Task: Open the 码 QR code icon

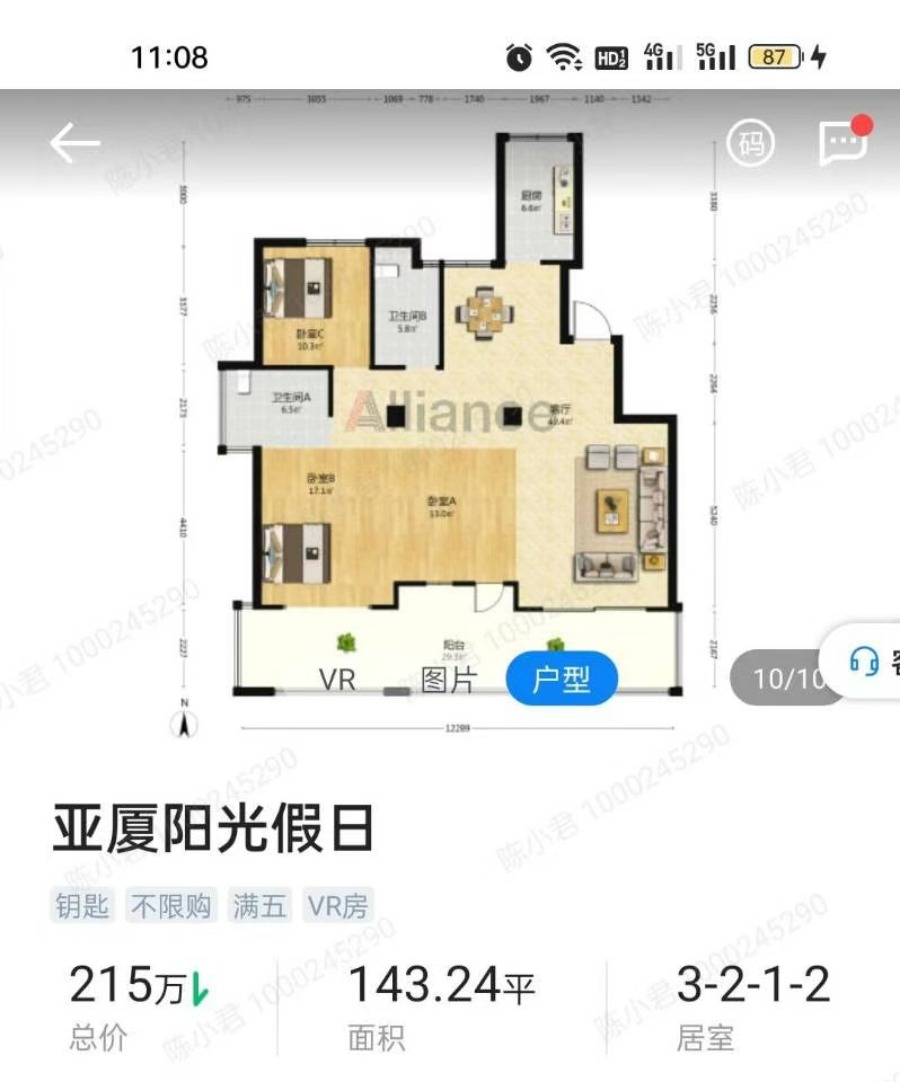Action: (x=750, y=145)
